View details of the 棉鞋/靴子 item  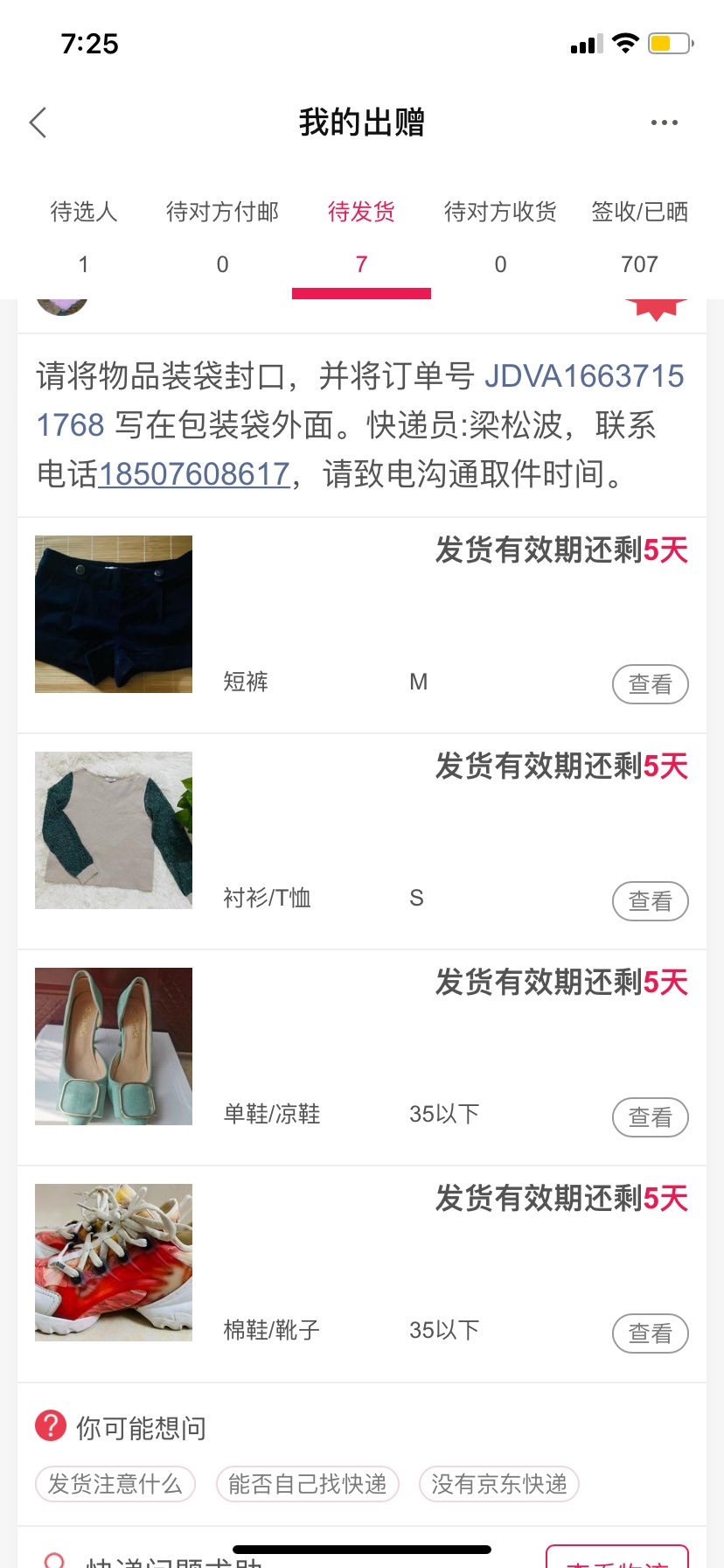click(x=650, y=1333)
